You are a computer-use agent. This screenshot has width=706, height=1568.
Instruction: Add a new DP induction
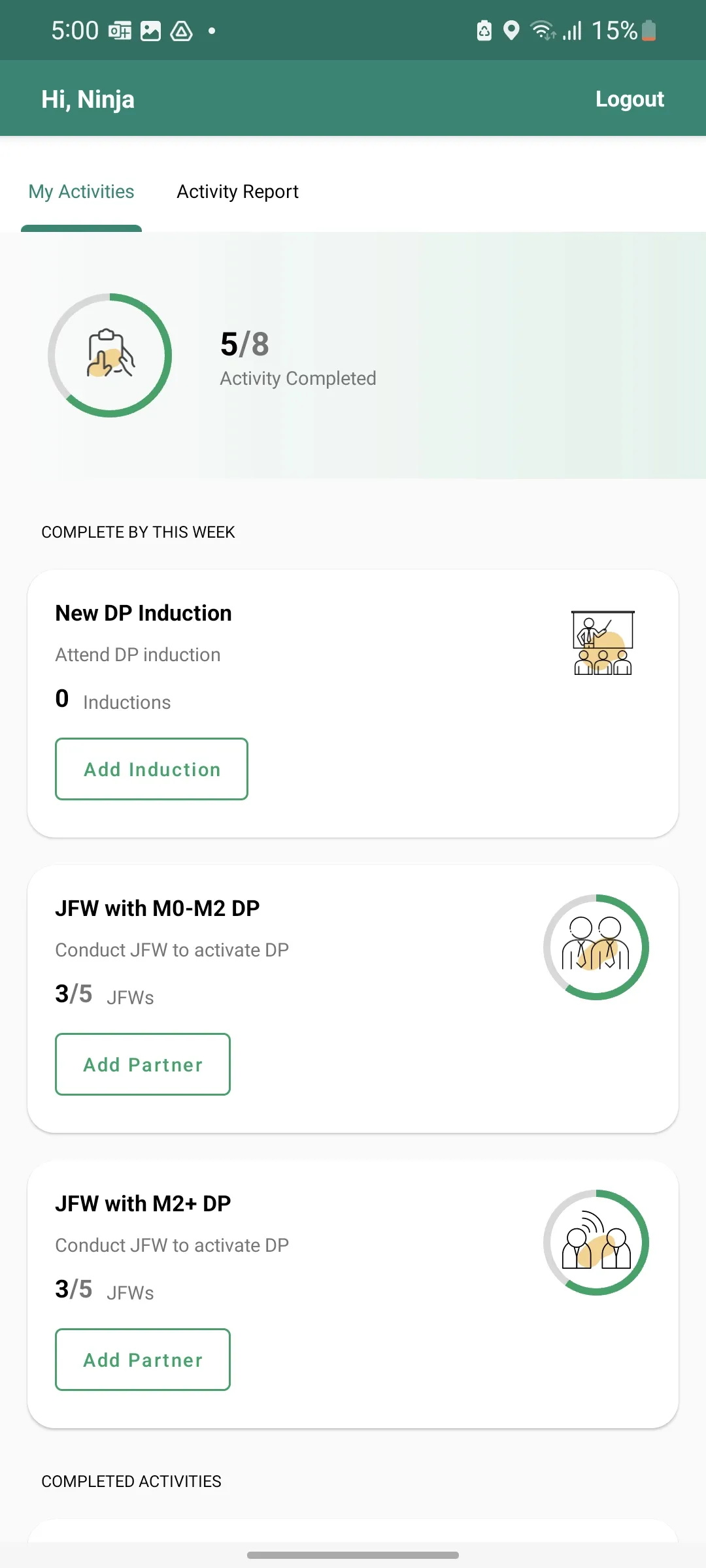coord(152,769)
